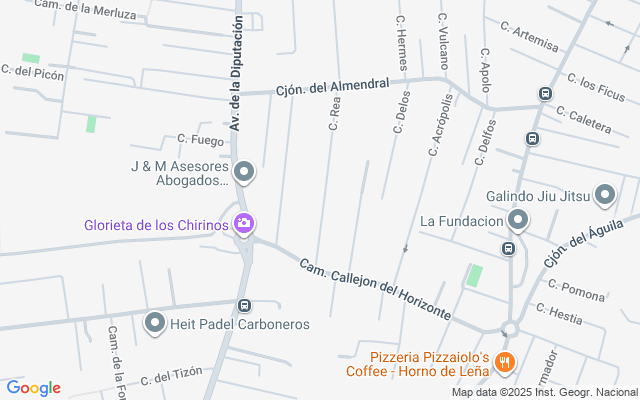Select the bus stop above Heit Padel Carboneros
The height and width of the screenshot is (400, 640).
click(243, 305)
